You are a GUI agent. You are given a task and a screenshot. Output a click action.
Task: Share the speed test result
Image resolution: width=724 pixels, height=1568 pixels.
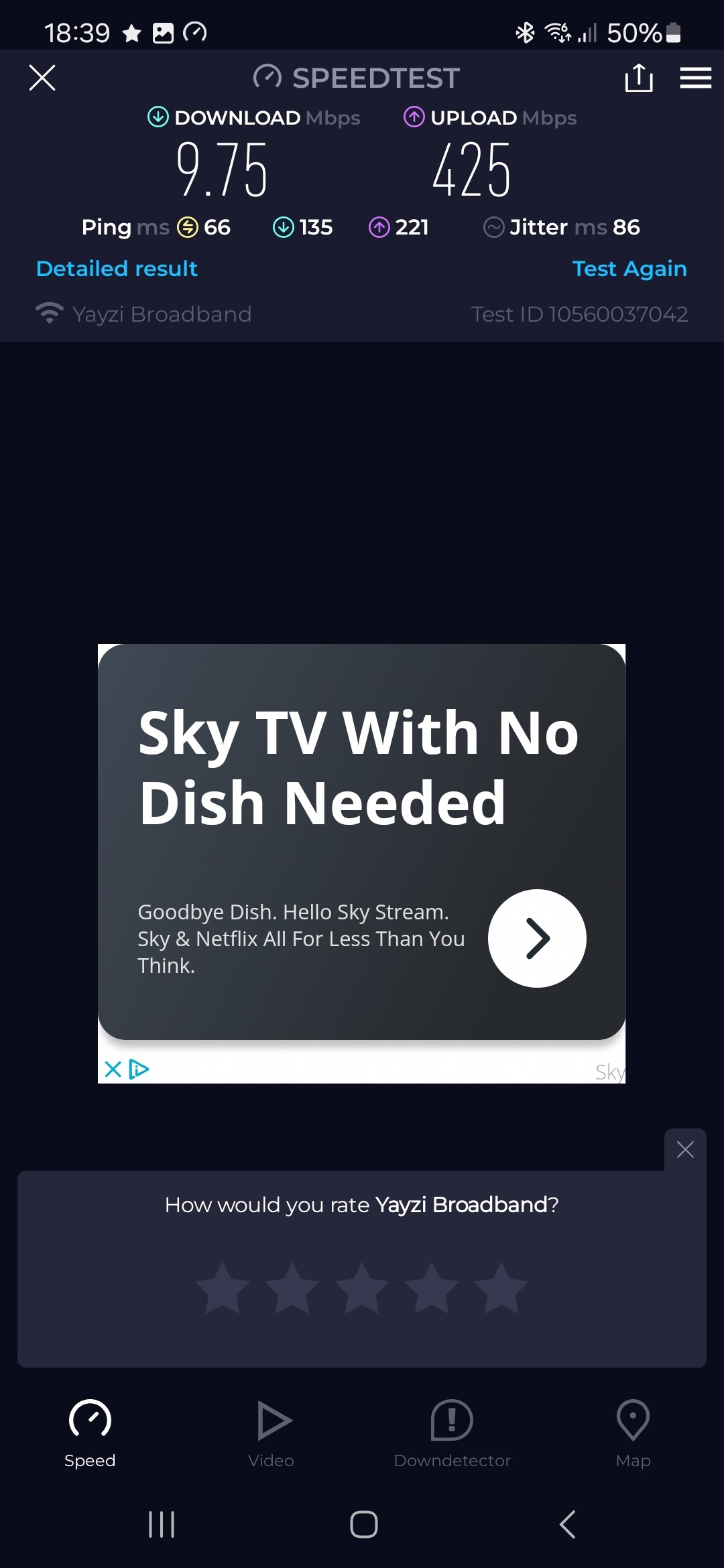tap(638, 78)
